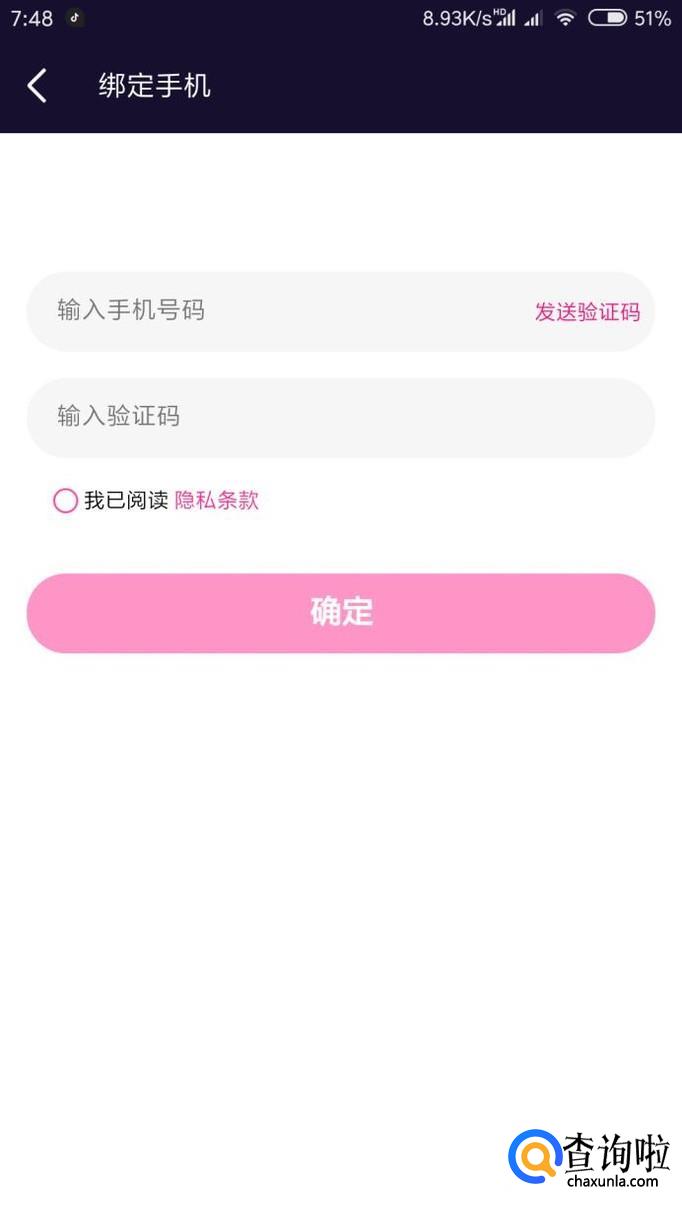Check the 我已阅读 agreement circle
This screenshot has width=682, height=1212.
(x=65, y=501)
